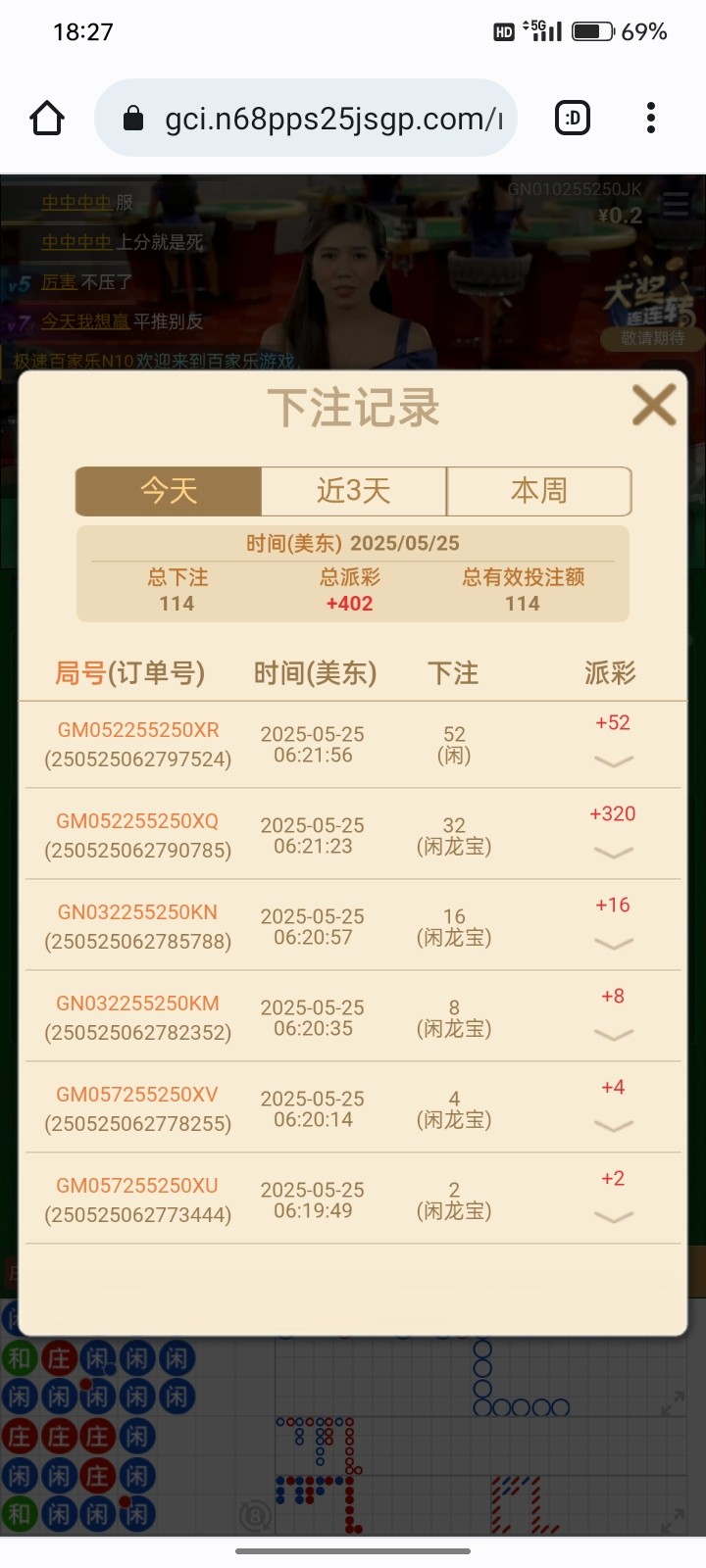This screenshot has width=706, height=1568.
Task: Switch to the 本周 tab
Action: coord(538,490)
